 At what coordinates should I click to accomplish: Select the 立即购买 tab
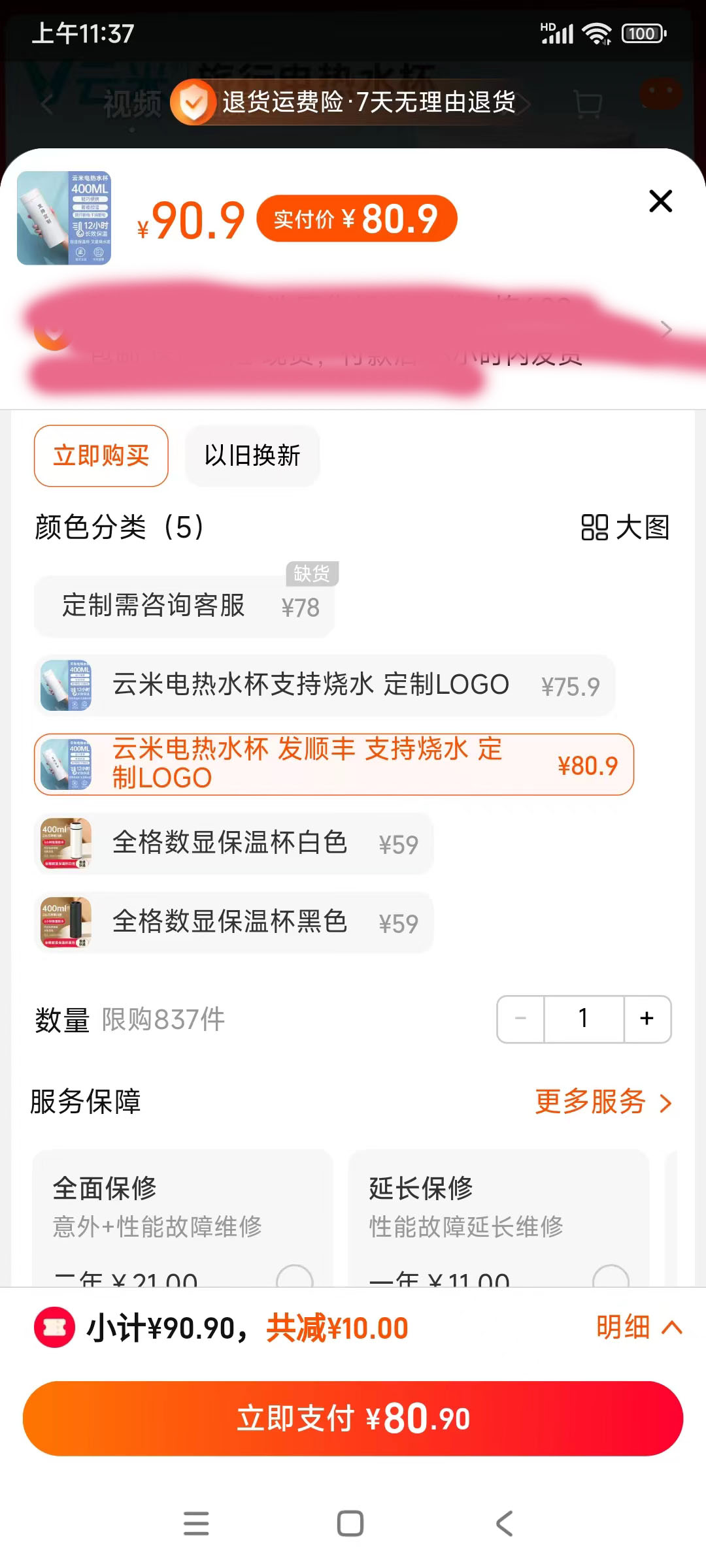[x=101, y=455]
